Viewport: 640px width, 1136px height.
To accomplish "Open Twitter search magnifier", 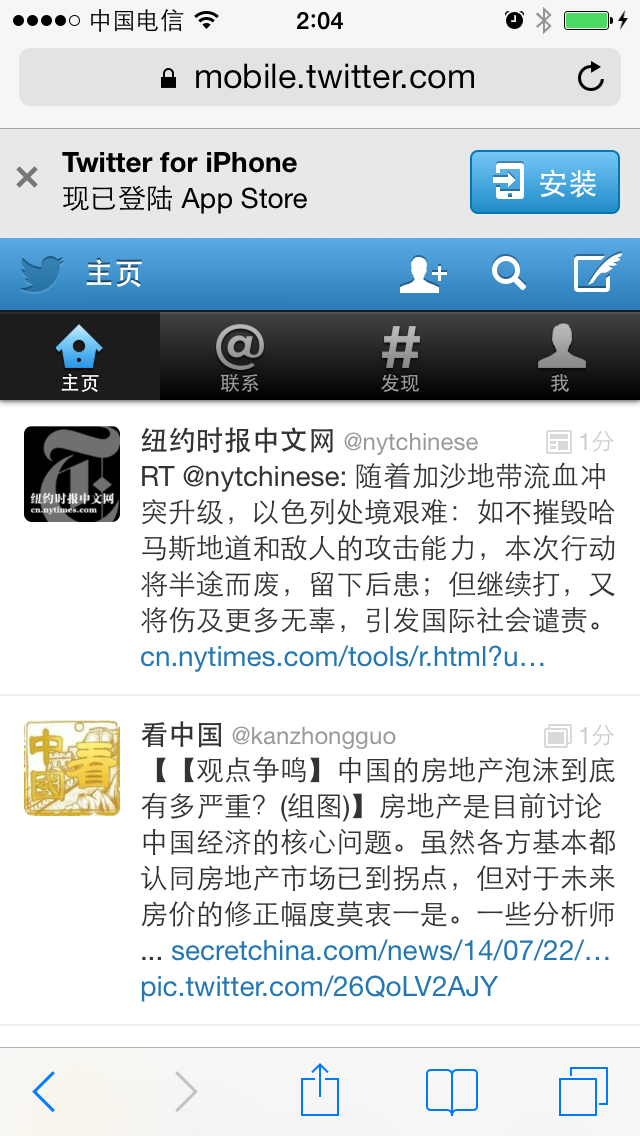I will coord(509,274).
